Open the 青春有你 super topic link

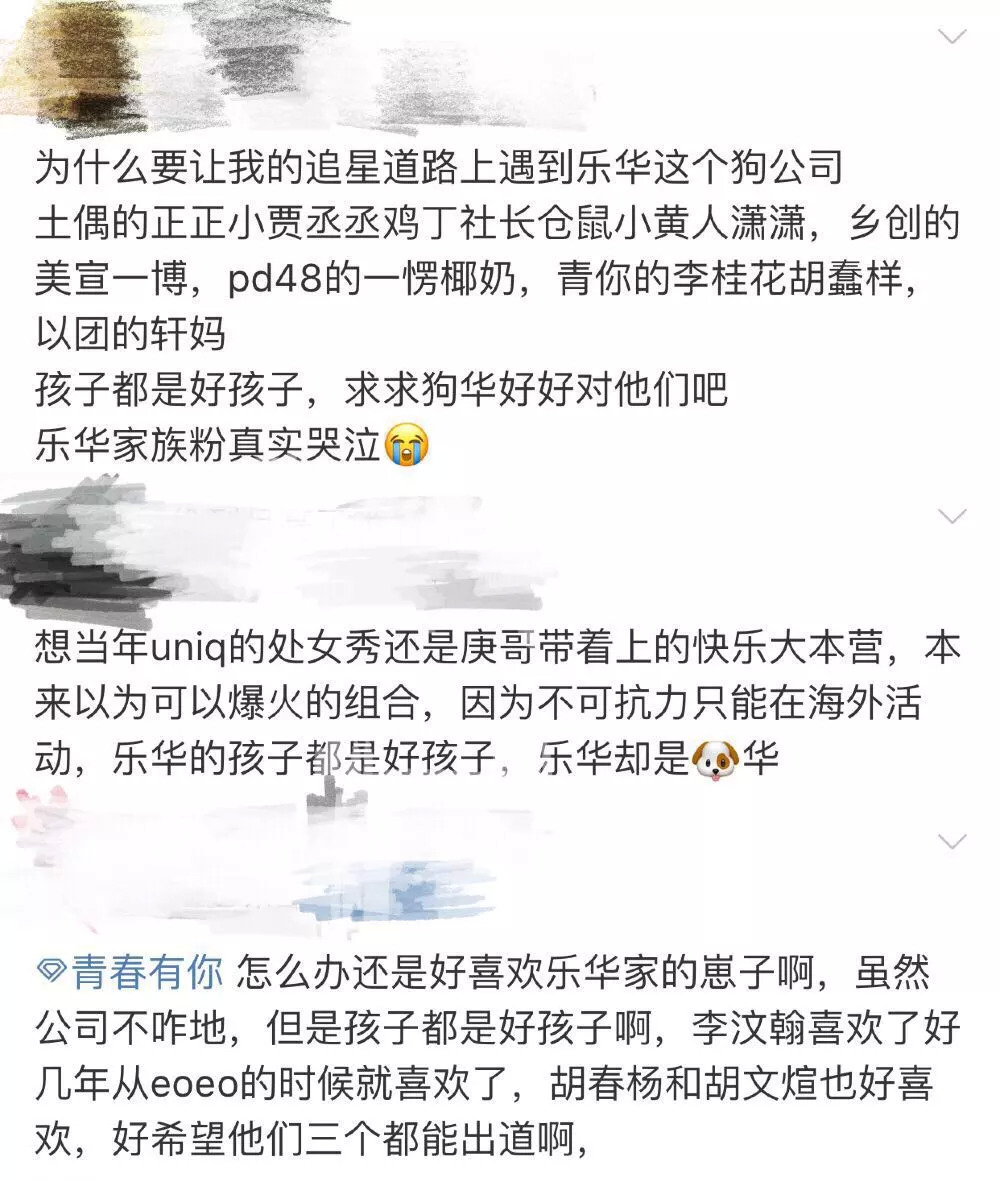pyautogui.click(x=131, y=972)
